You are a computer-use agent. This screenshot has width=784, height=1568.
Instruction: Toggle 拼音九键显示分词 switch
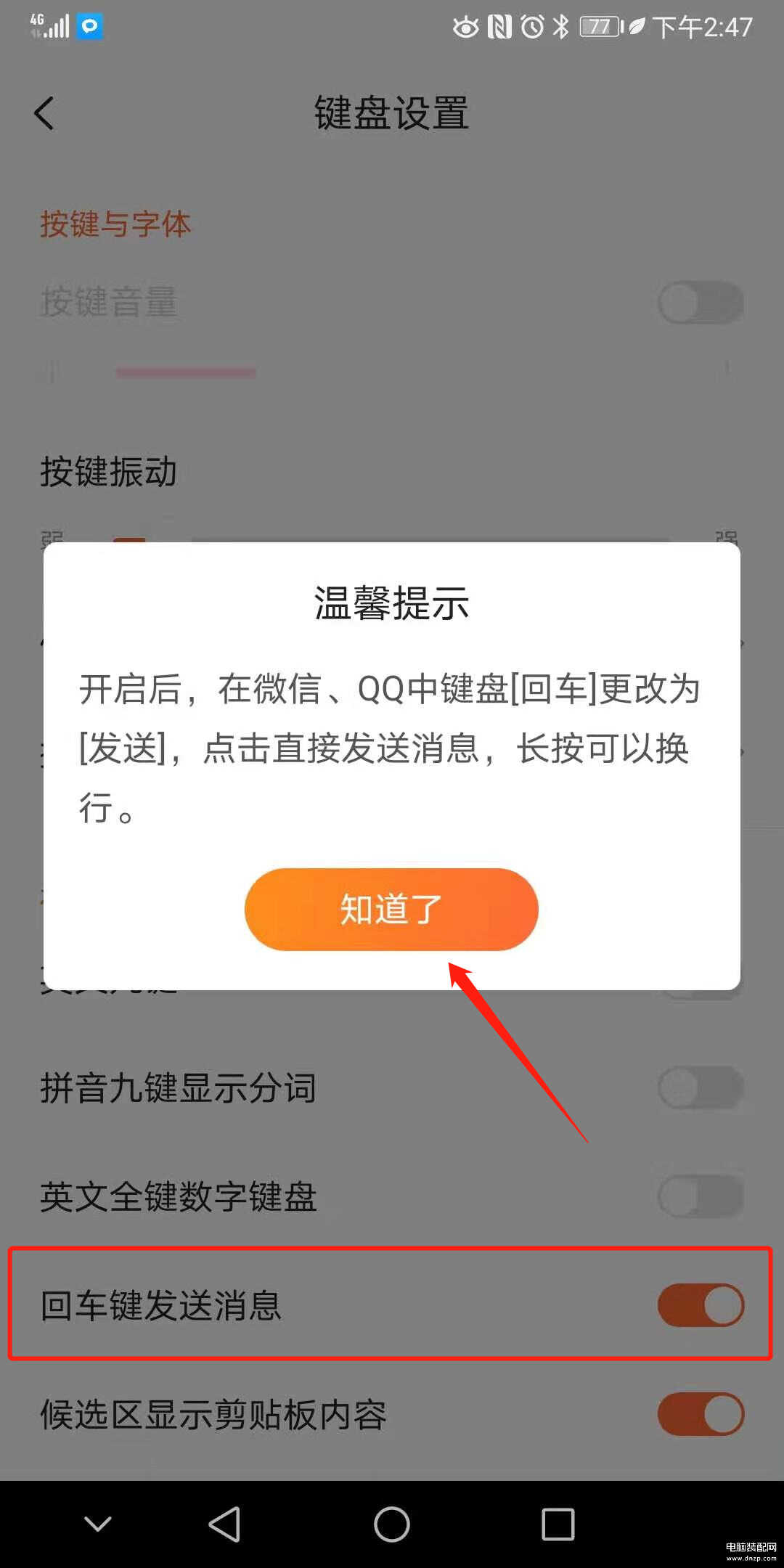point(701,1087)
